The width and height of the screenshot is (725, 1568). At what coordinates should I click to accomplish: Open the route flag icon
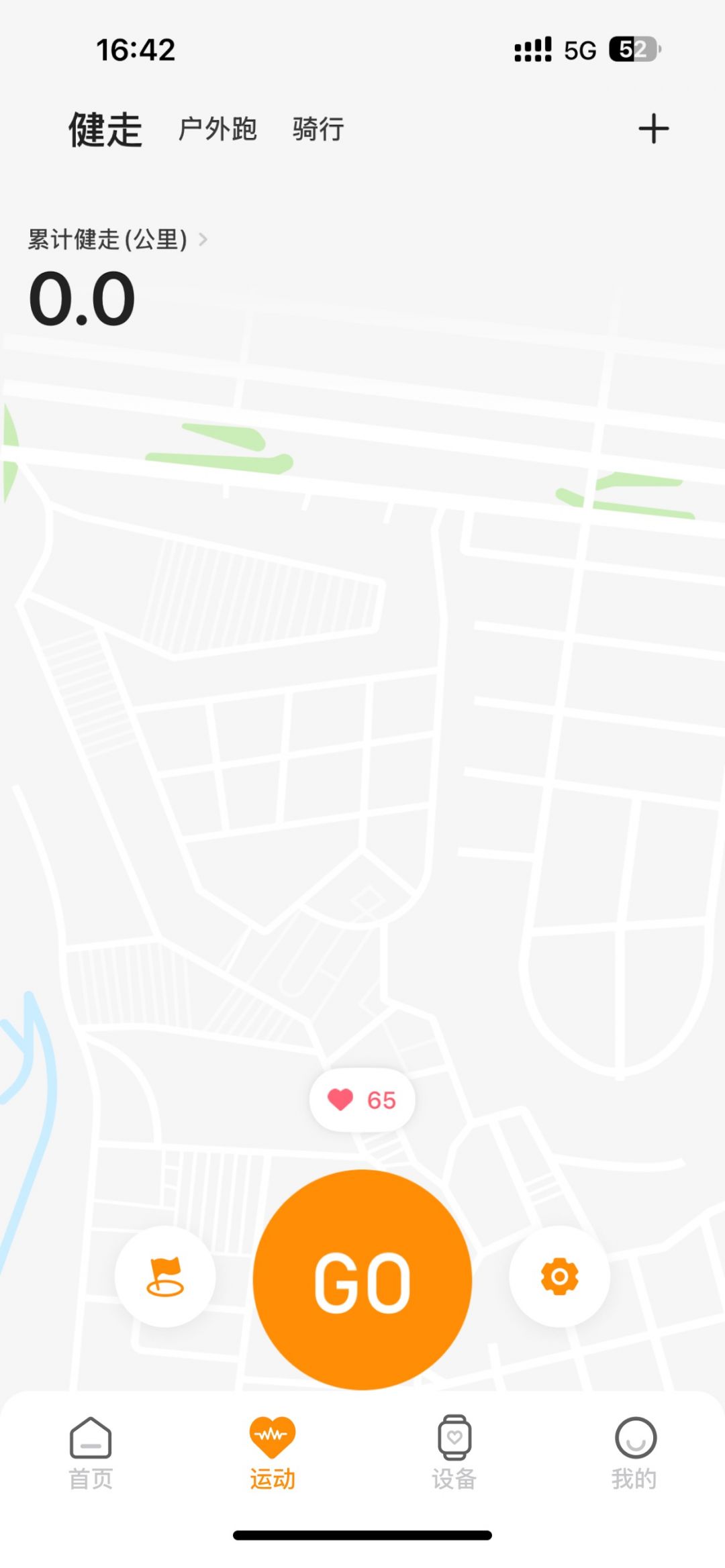[165, 1277]
